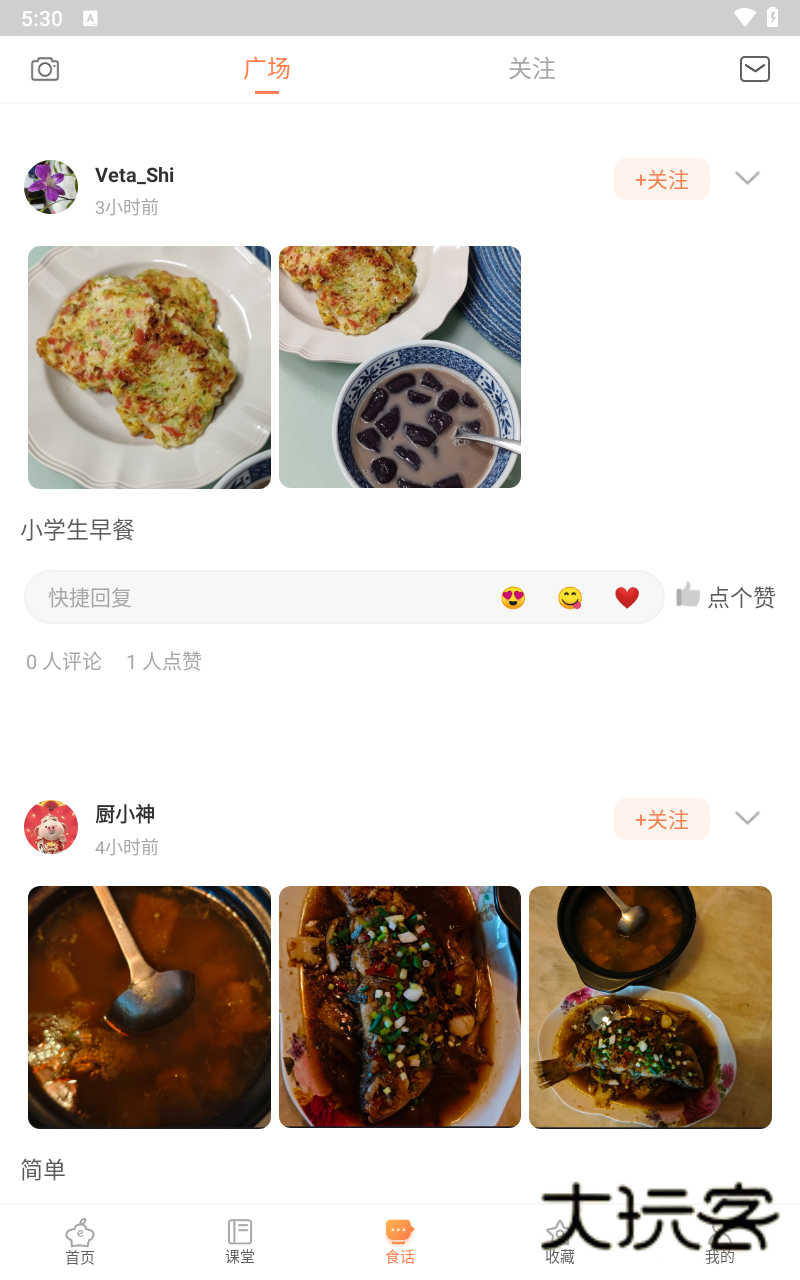Tap the 首页 home icon in bottom navigation
This screenshot has width=800, height=1280.
(x=80, y=1238)
